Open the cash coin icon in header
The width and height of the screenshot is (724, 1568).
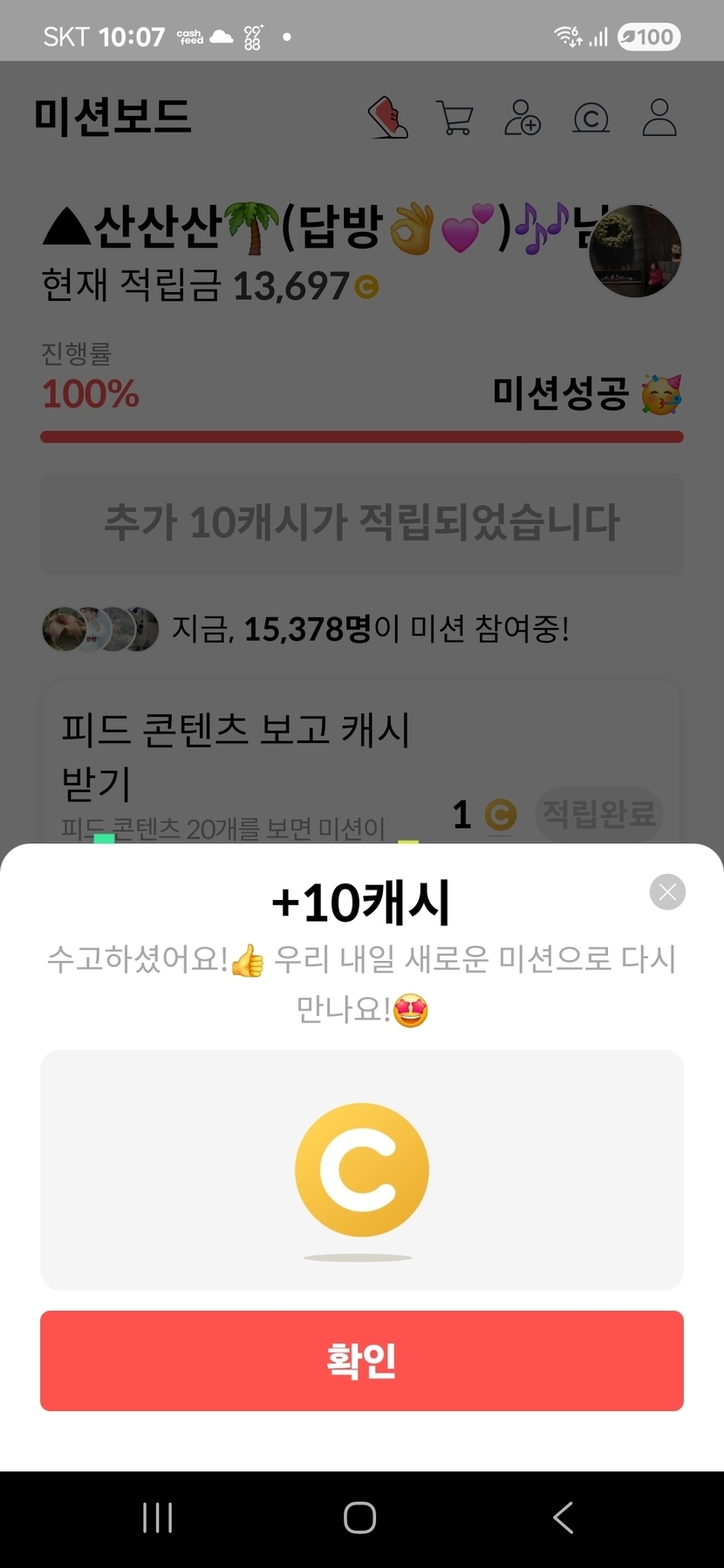click(x=591, y=118)
